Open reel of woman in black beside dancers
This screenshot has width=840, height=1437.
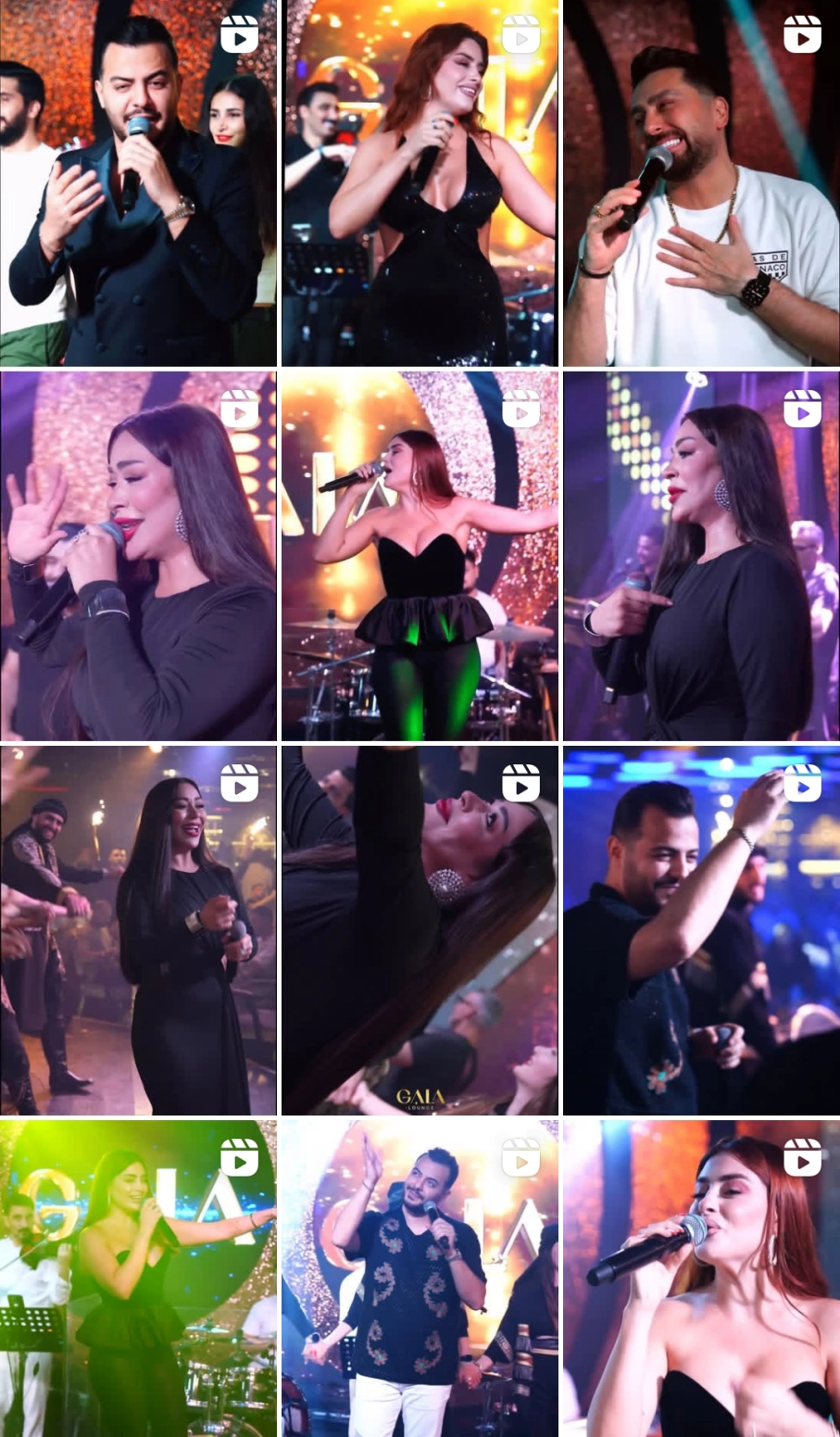138,930
